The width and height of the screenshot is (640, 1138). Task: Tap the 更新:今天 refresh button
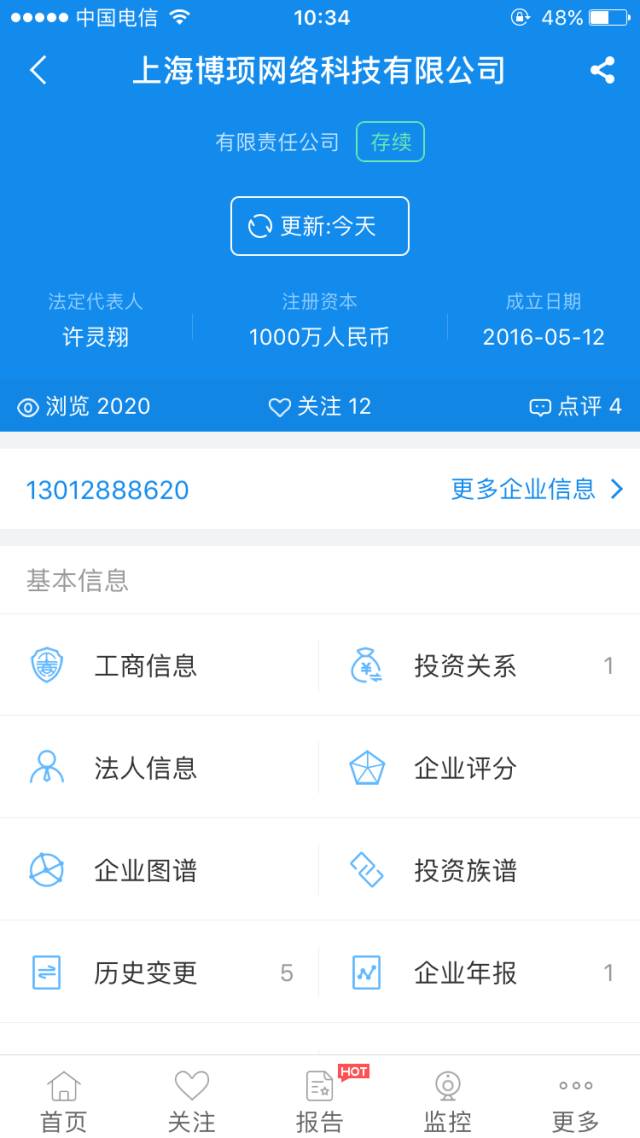(x=320, y=226)
